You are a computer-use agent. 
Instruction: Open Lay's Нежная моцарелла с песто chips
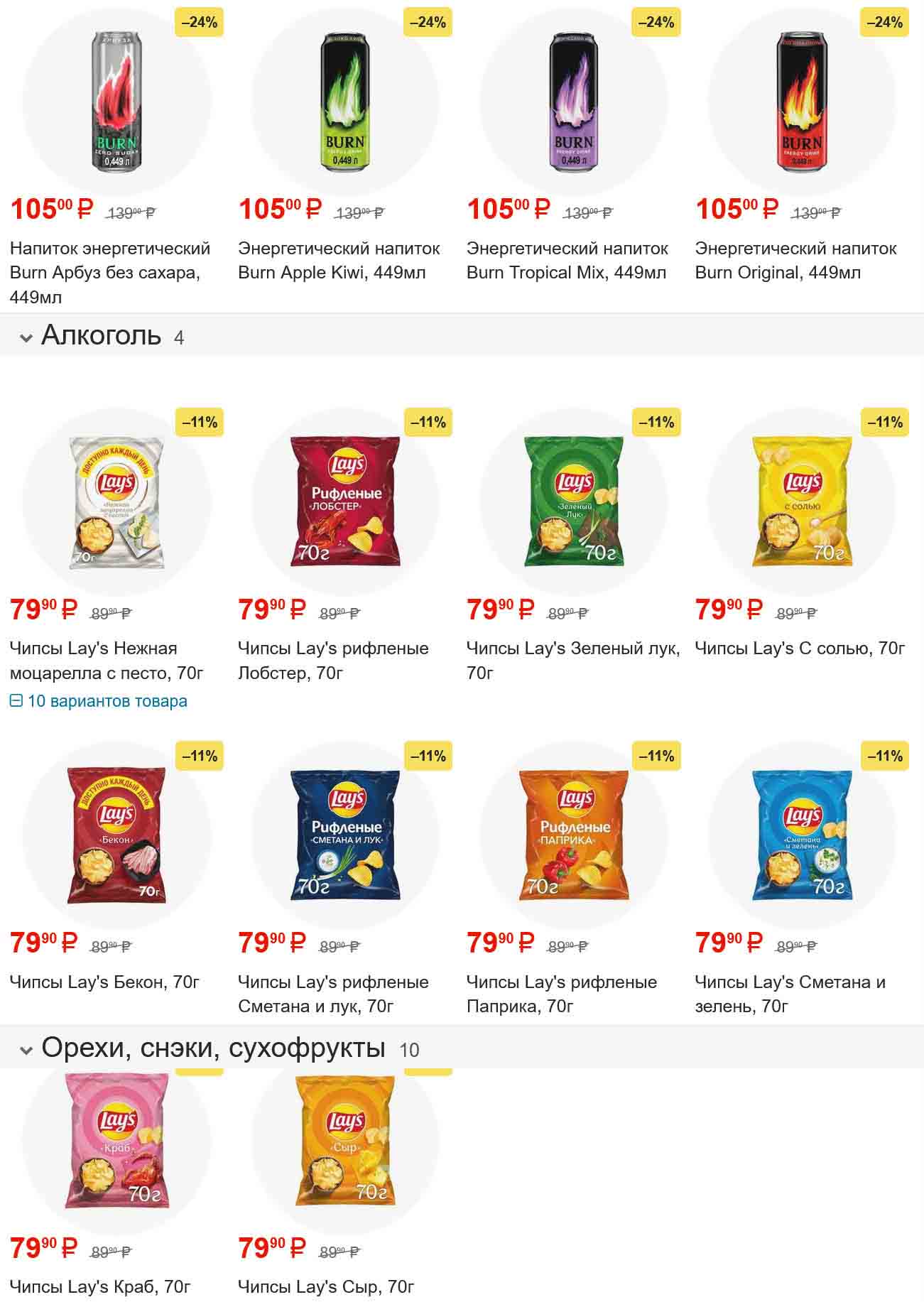[107, 660]
